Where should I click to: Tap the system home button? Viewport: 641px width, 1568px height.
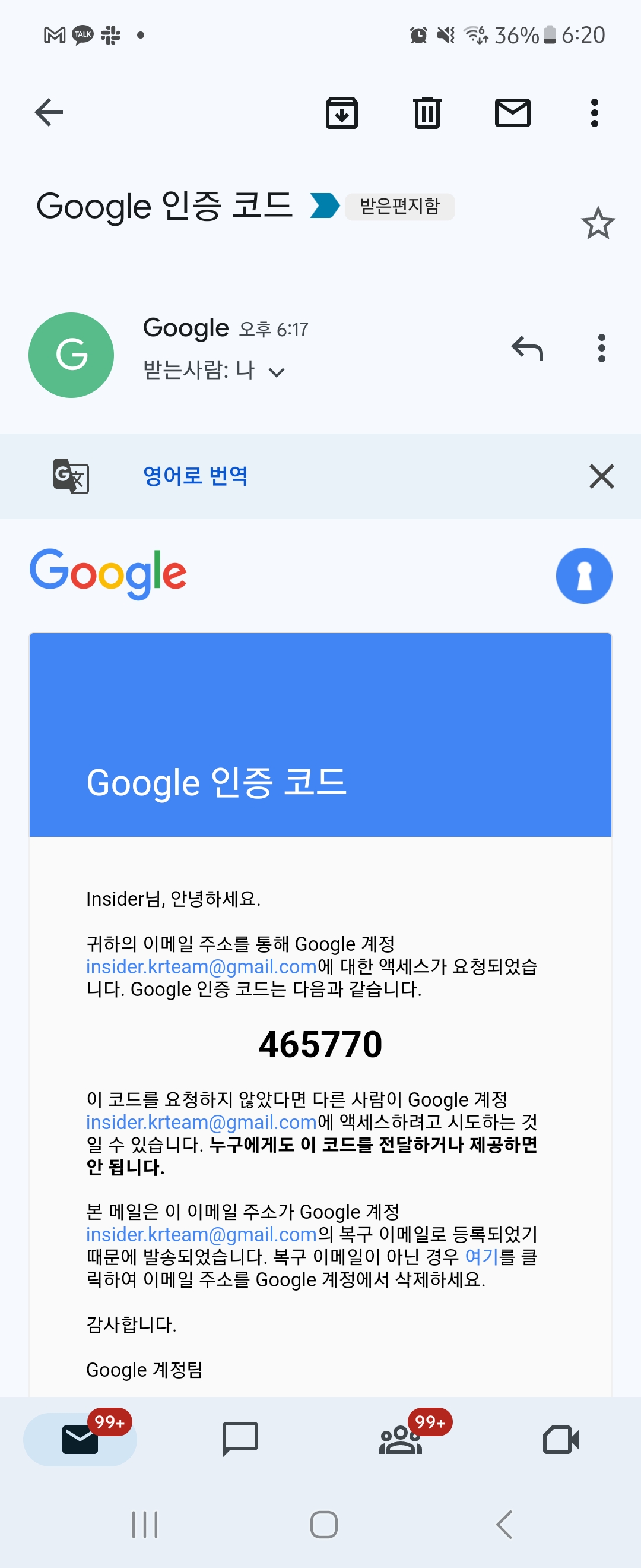click(323, 1524)
